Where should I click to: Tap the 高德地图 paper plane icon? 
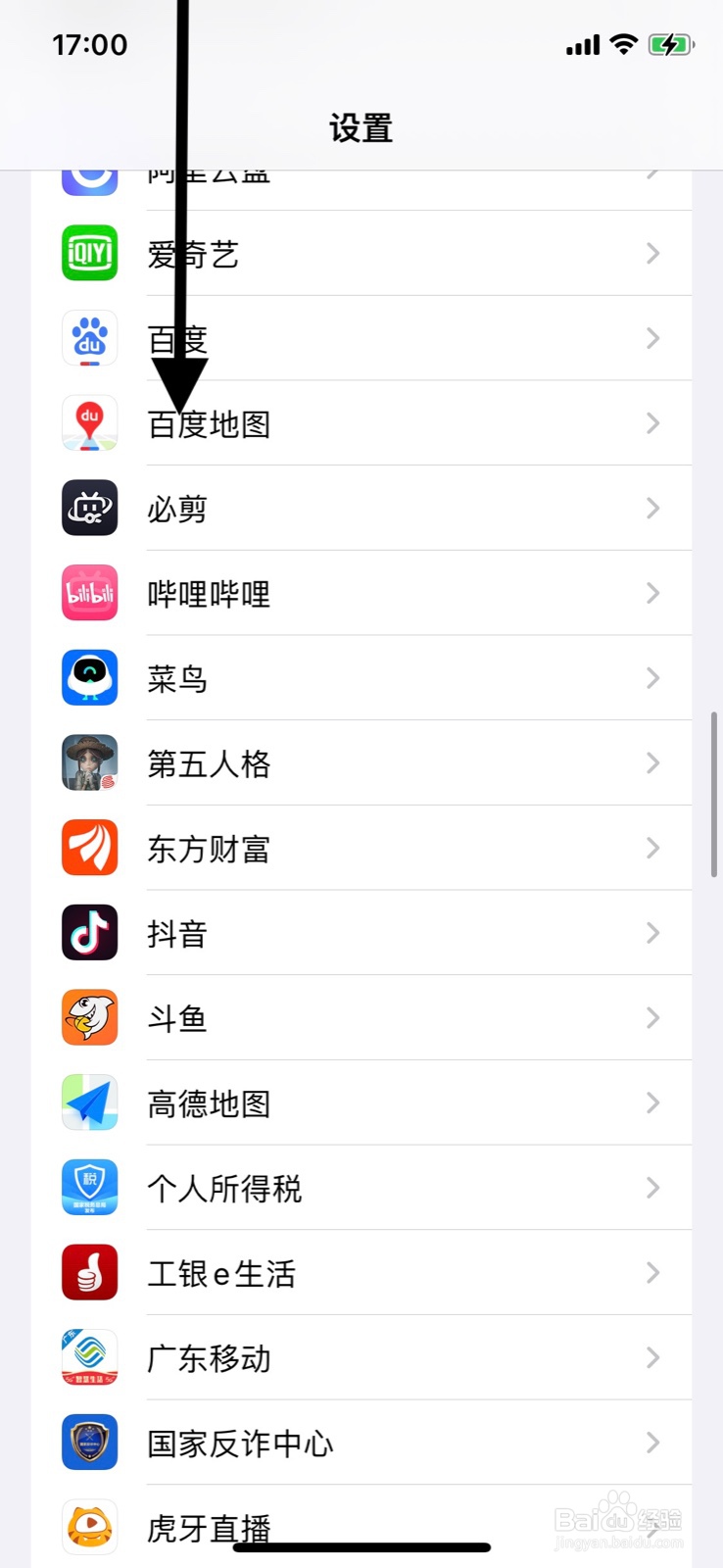point(89,1102)
